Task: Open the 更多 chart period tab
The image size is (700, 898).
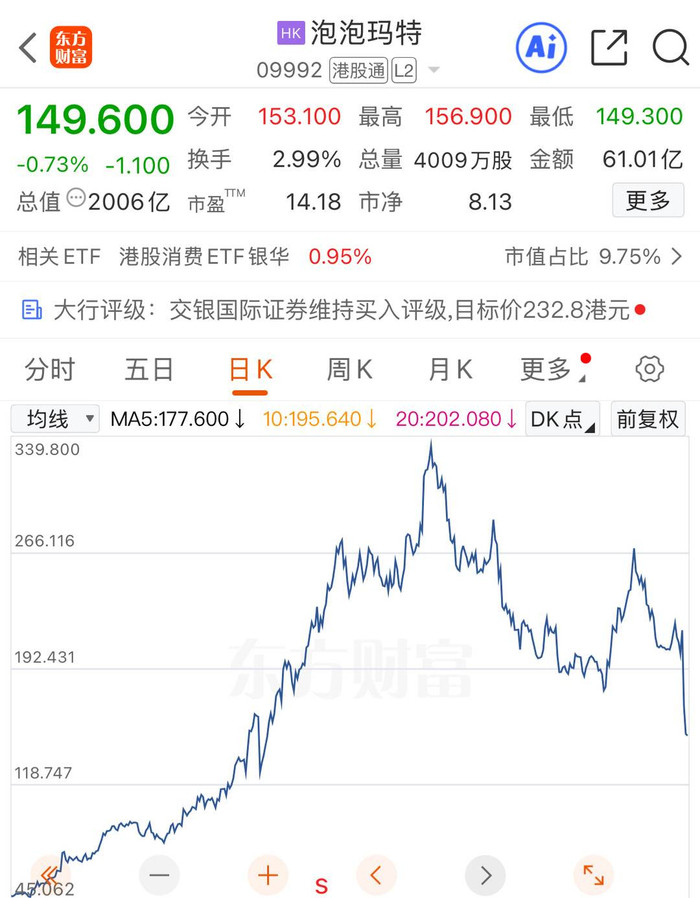Action: (546, 370)
